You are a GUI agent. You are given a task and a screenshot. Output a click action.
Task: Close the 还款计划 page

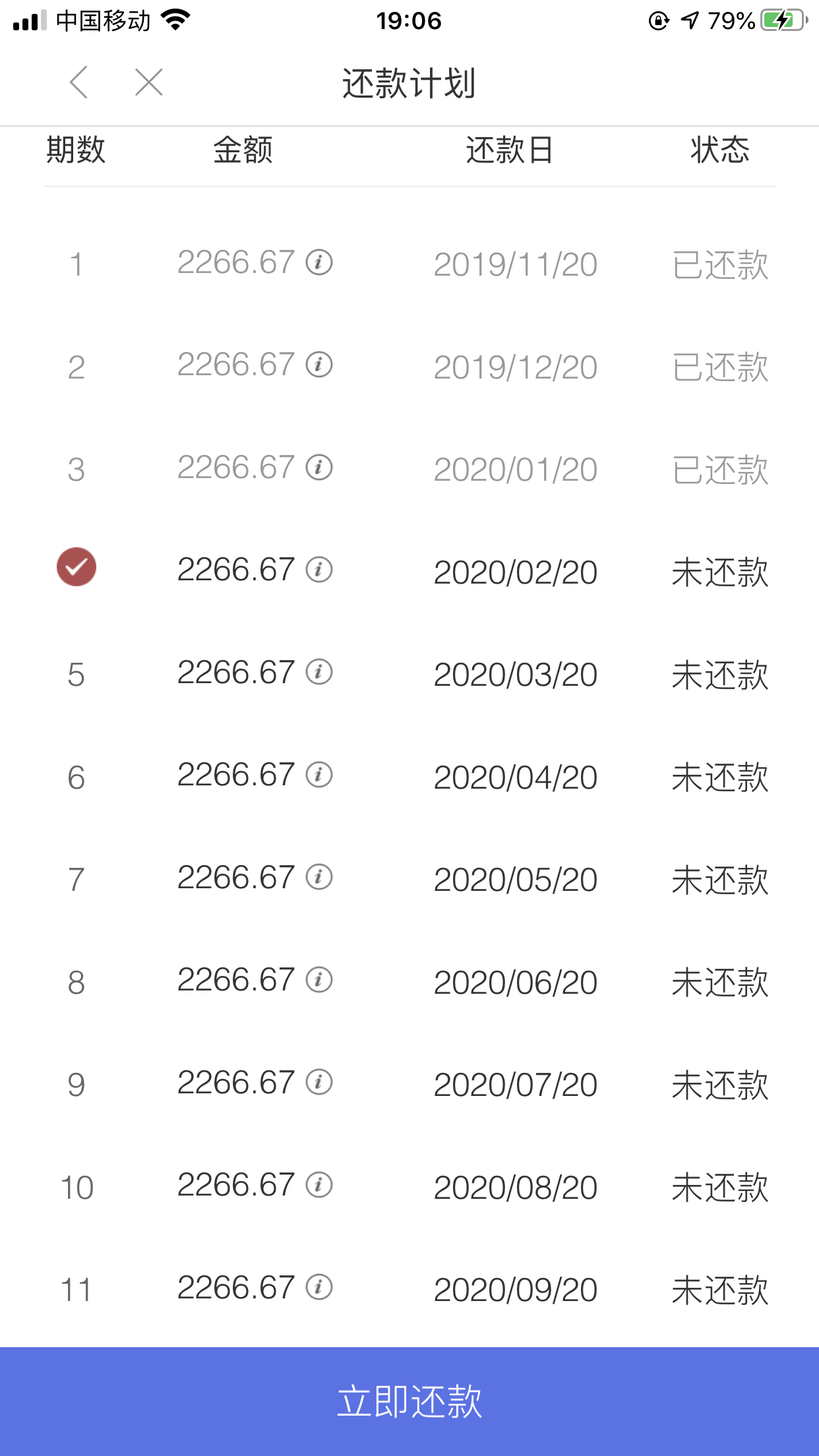pyautogui.click(x=149, y=82)
